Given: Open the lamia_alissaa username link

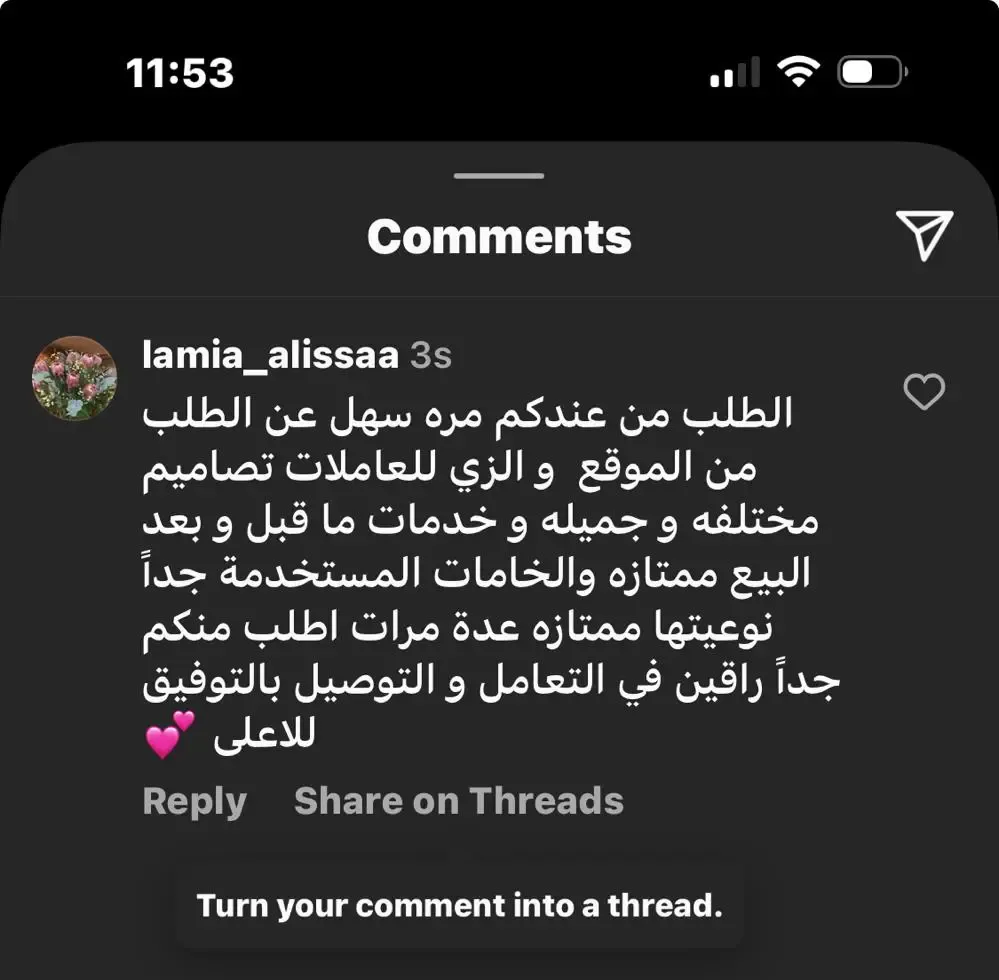Looking at the screenshot, I should pos(271,356).
